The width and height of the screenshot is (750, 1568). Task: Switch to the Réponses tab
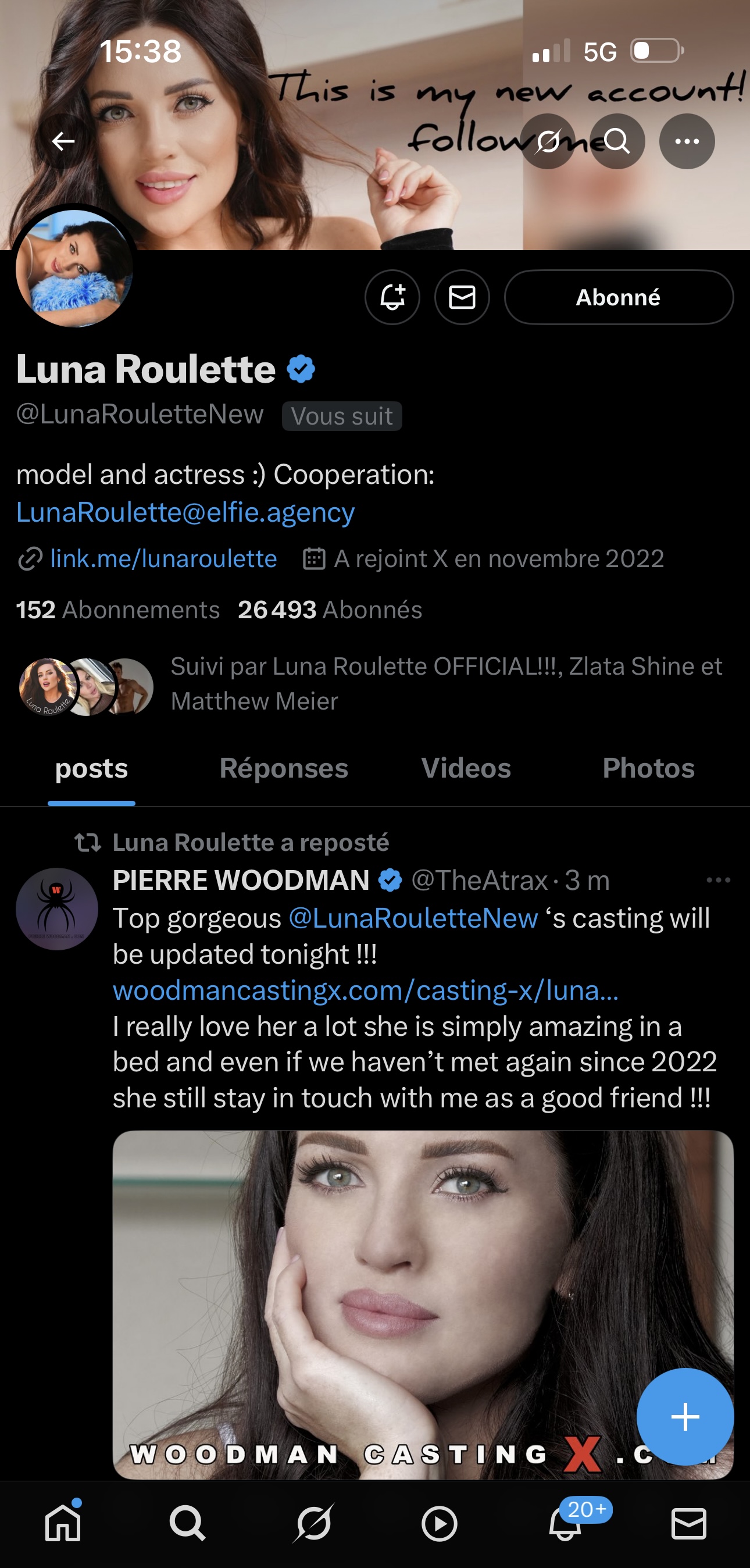tap(284, 768)
